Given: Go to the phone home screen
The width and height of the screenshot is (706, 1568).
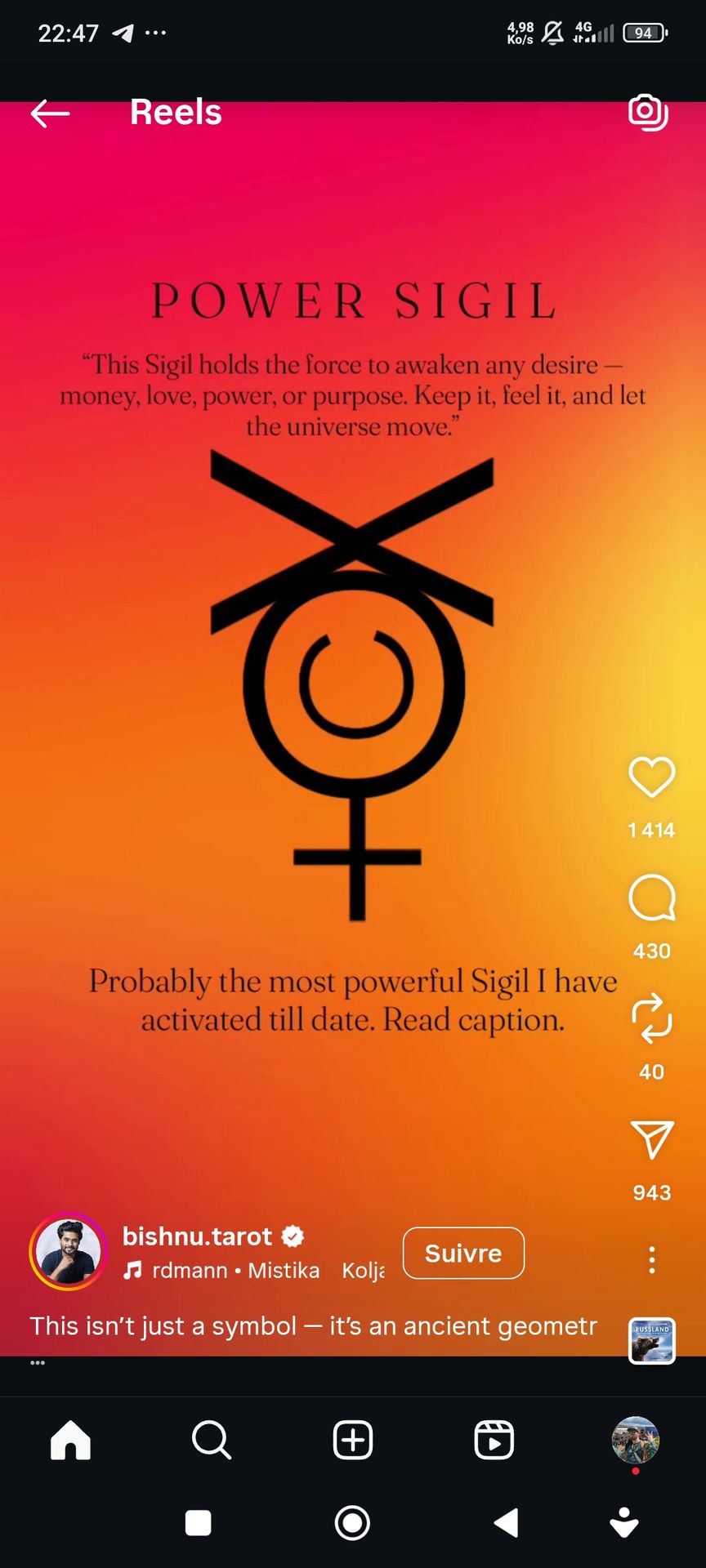Looking at the screenshot, I should tap(352, 1523).
